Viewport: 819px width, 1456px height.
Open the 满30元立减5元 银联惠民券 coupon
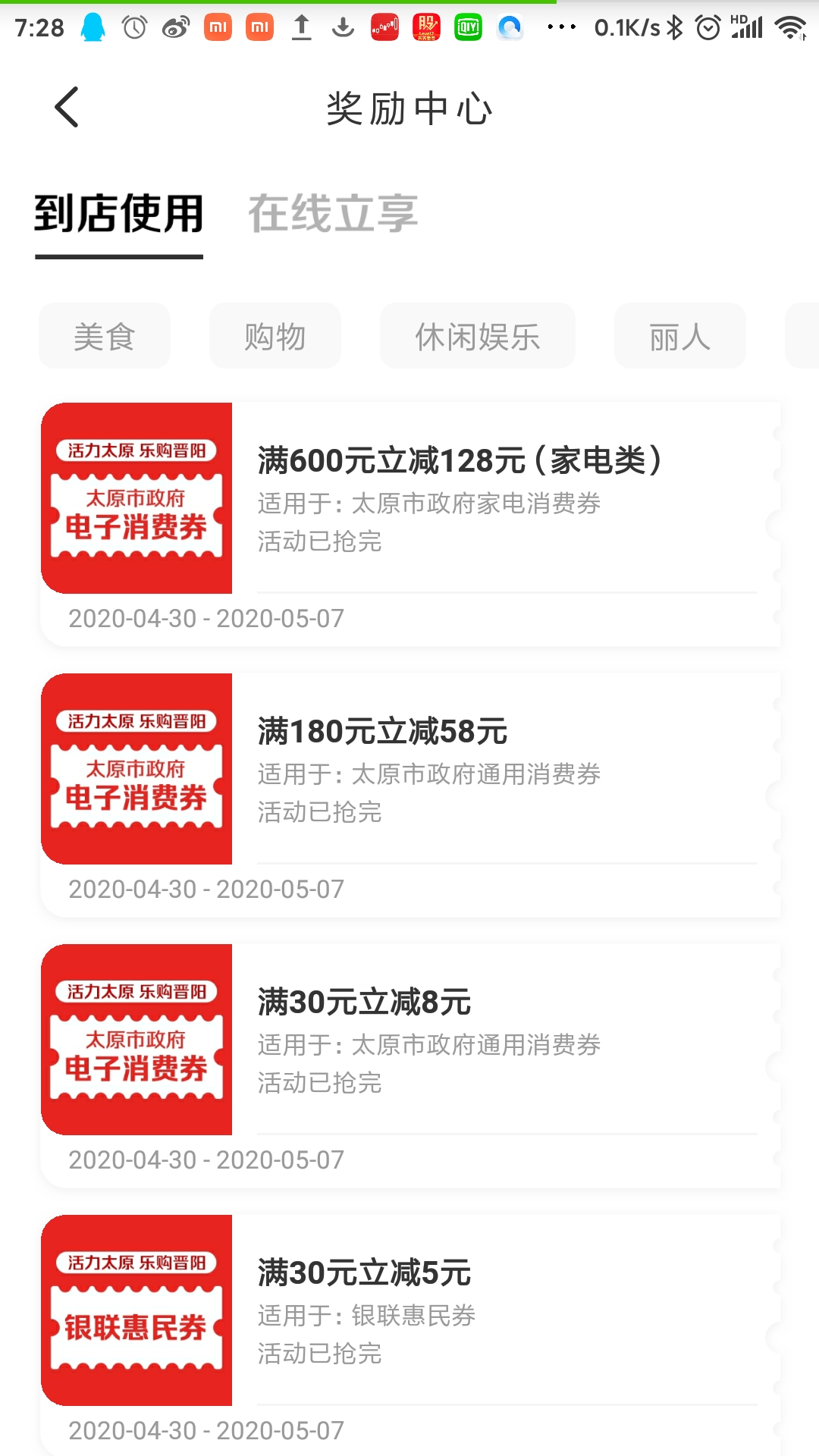pyautogui.click(x=365, y=1273)
